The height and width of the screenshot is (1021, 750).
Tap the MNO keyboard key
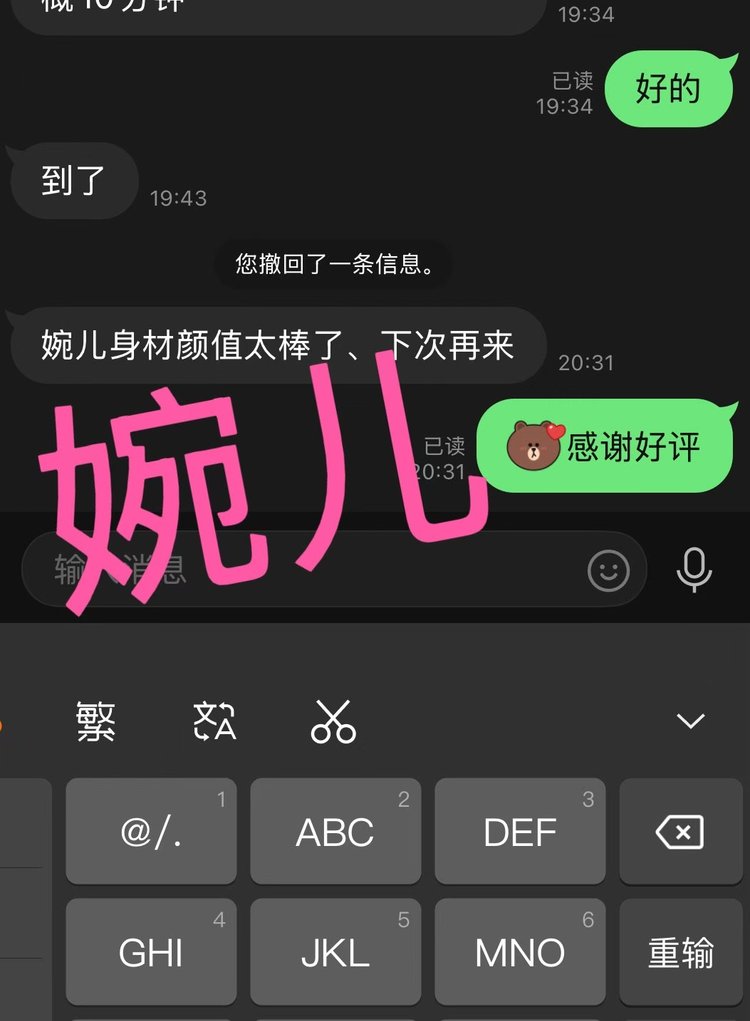pyautogui.click(x=520, y=952)
